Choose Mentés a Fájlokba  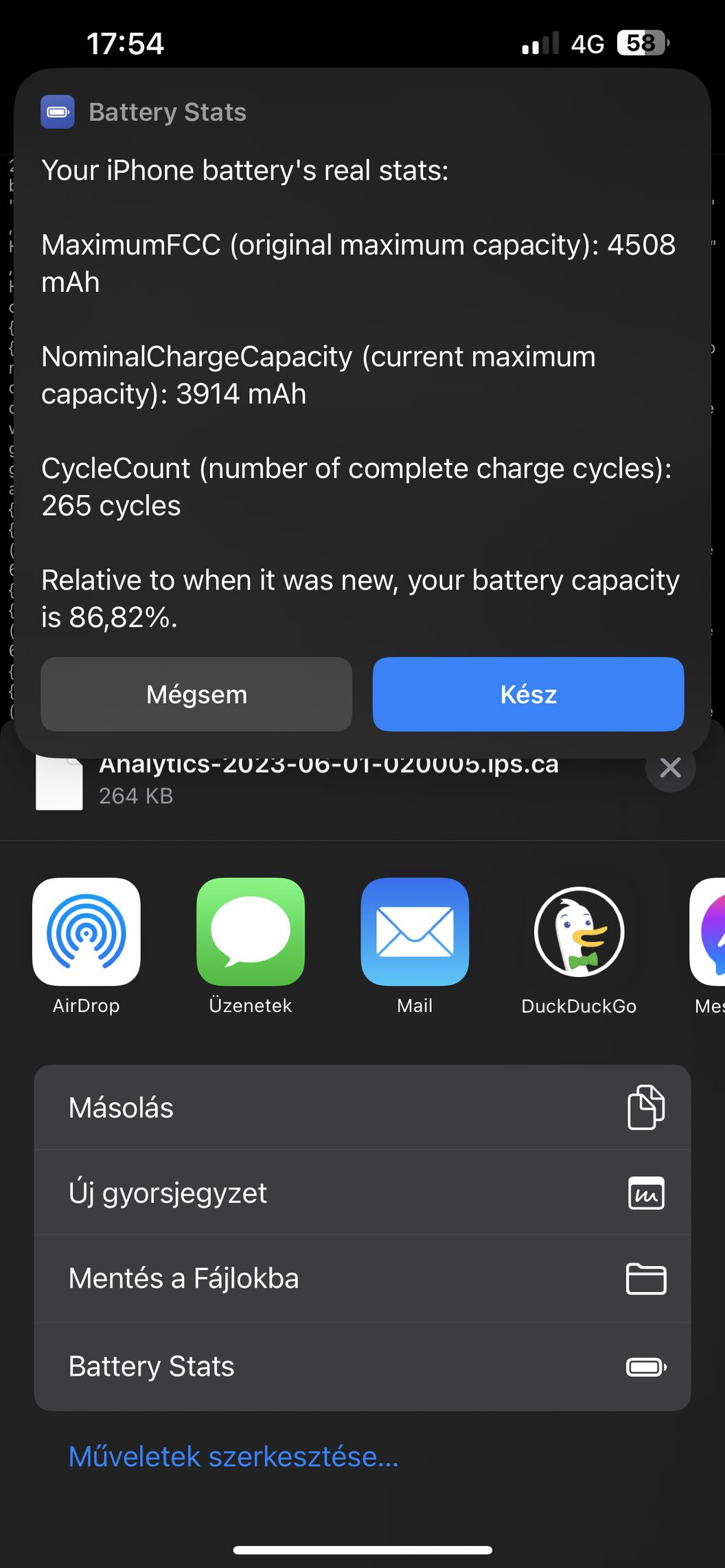(x=362, y=1278)
